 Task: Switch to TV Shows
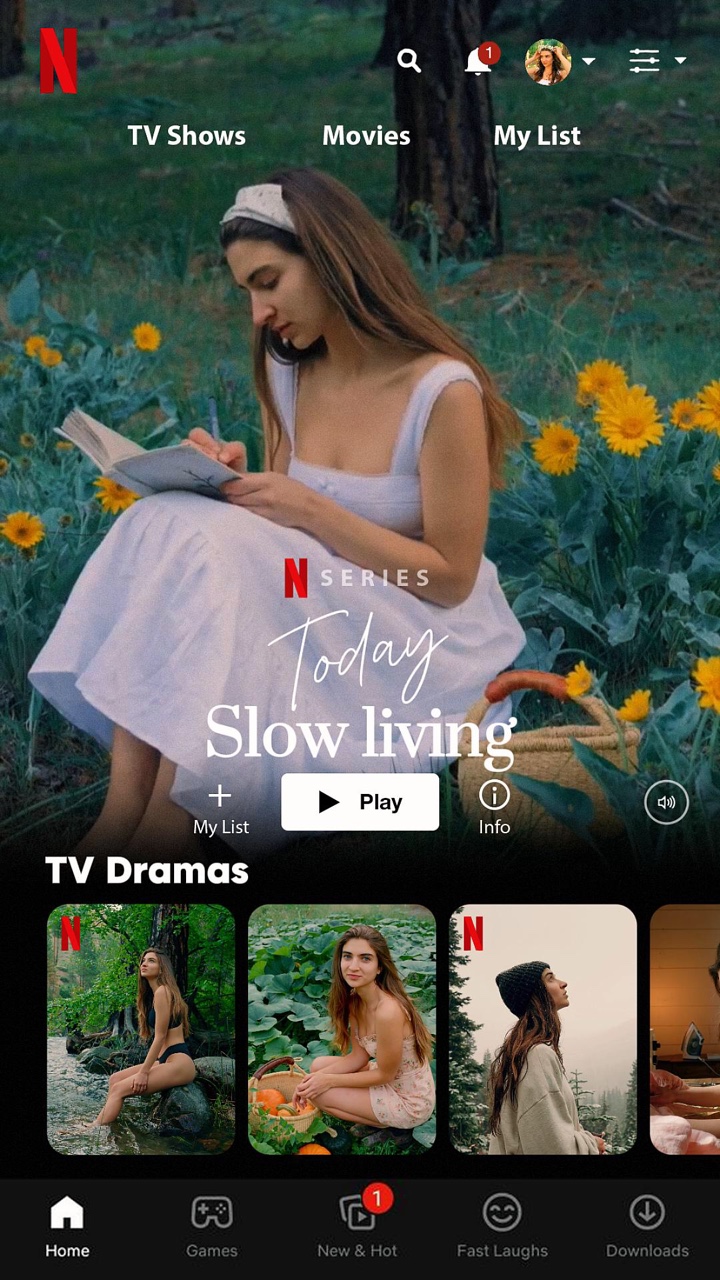[x=187, y=135]
